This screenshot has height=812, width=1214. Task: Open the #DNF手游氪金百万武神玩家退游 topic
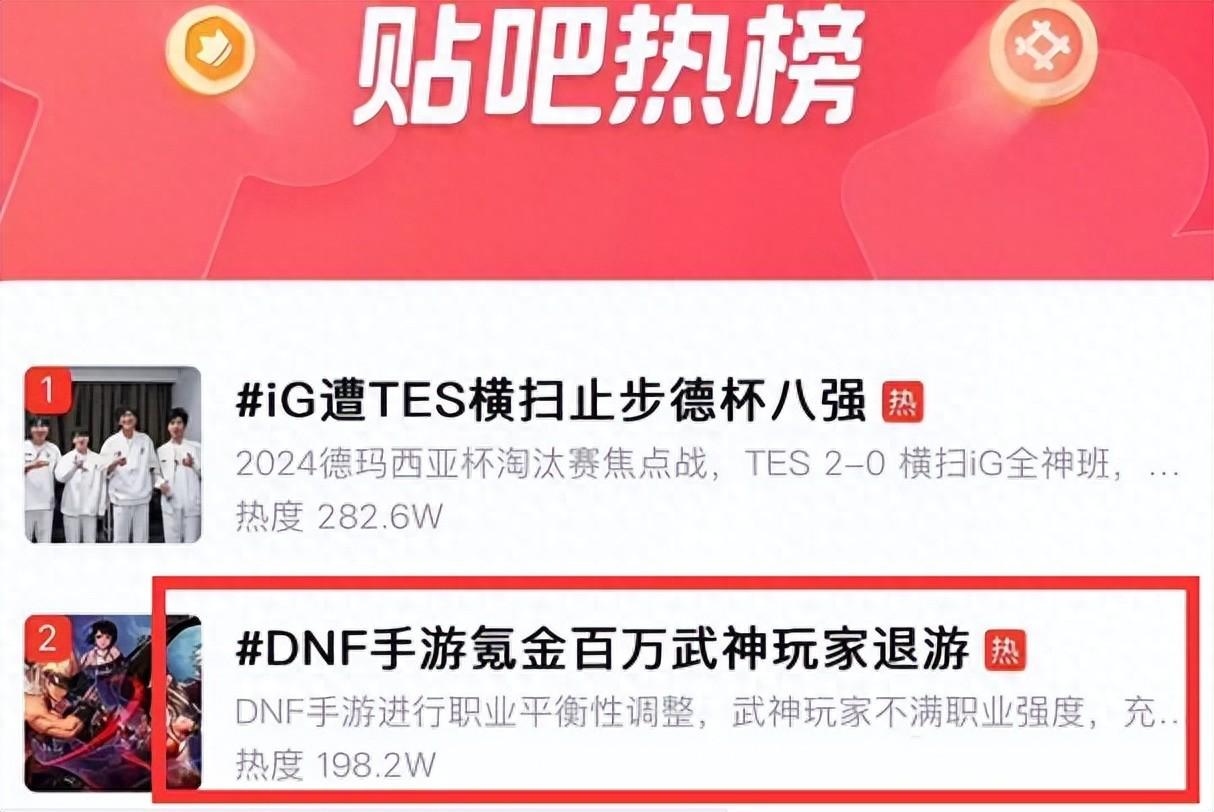pos(603,652)
